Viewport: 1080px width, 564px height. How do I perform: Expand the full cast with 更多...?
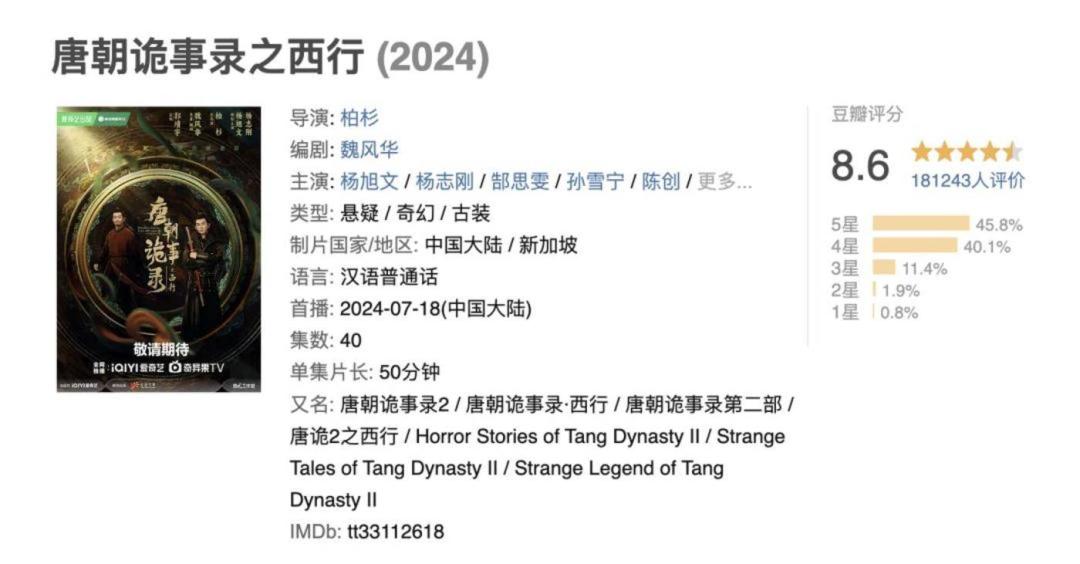click(724, 181)
